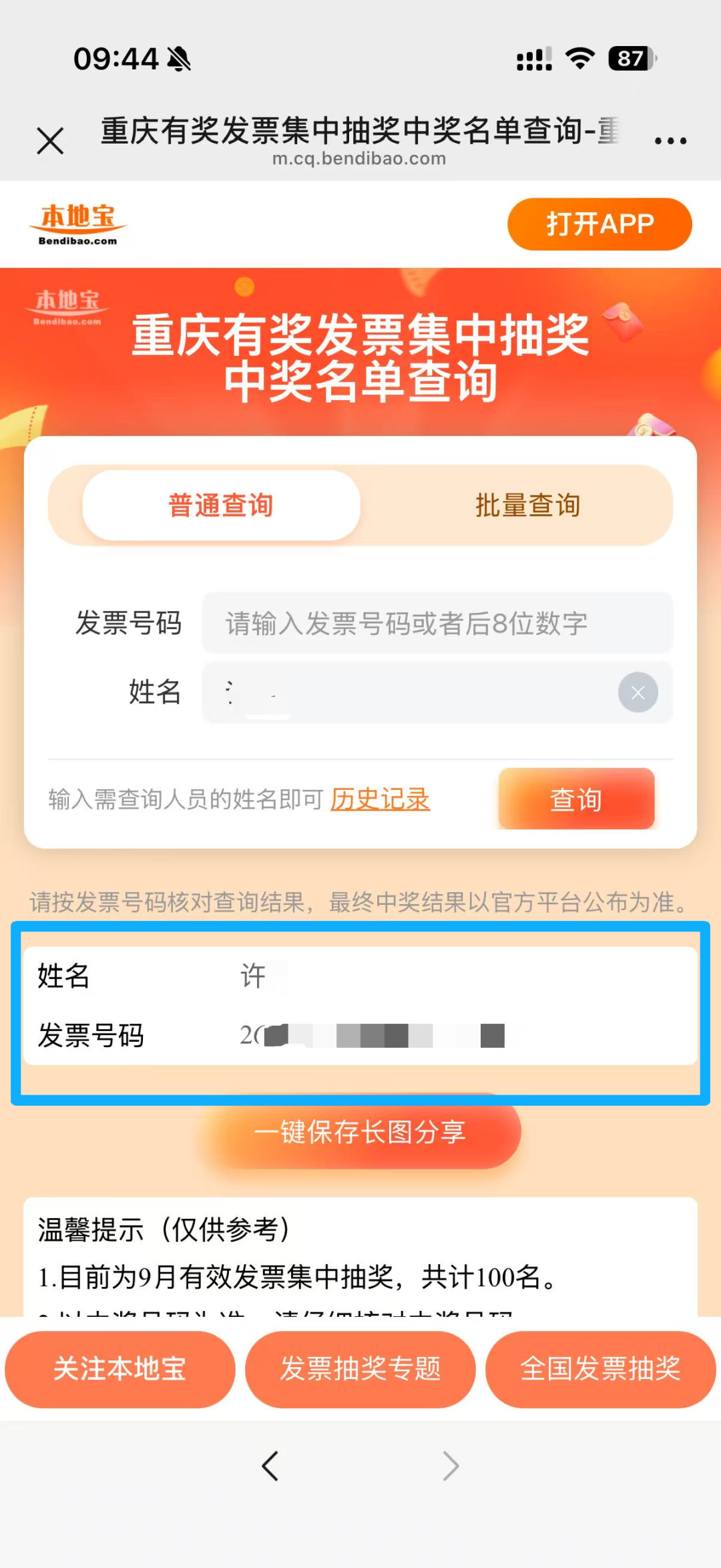Open 发票抽奖专题

point(360,1370)
